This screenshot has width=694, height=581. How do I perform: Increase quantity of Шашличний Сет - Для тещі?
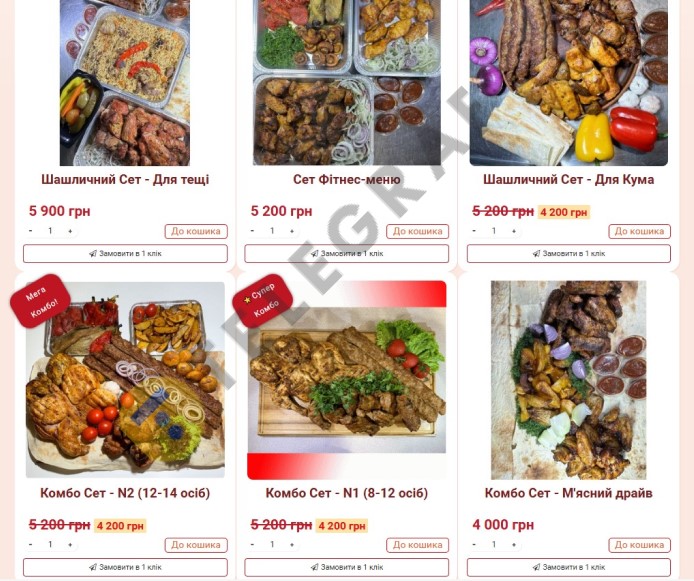(x=70, y=231)
